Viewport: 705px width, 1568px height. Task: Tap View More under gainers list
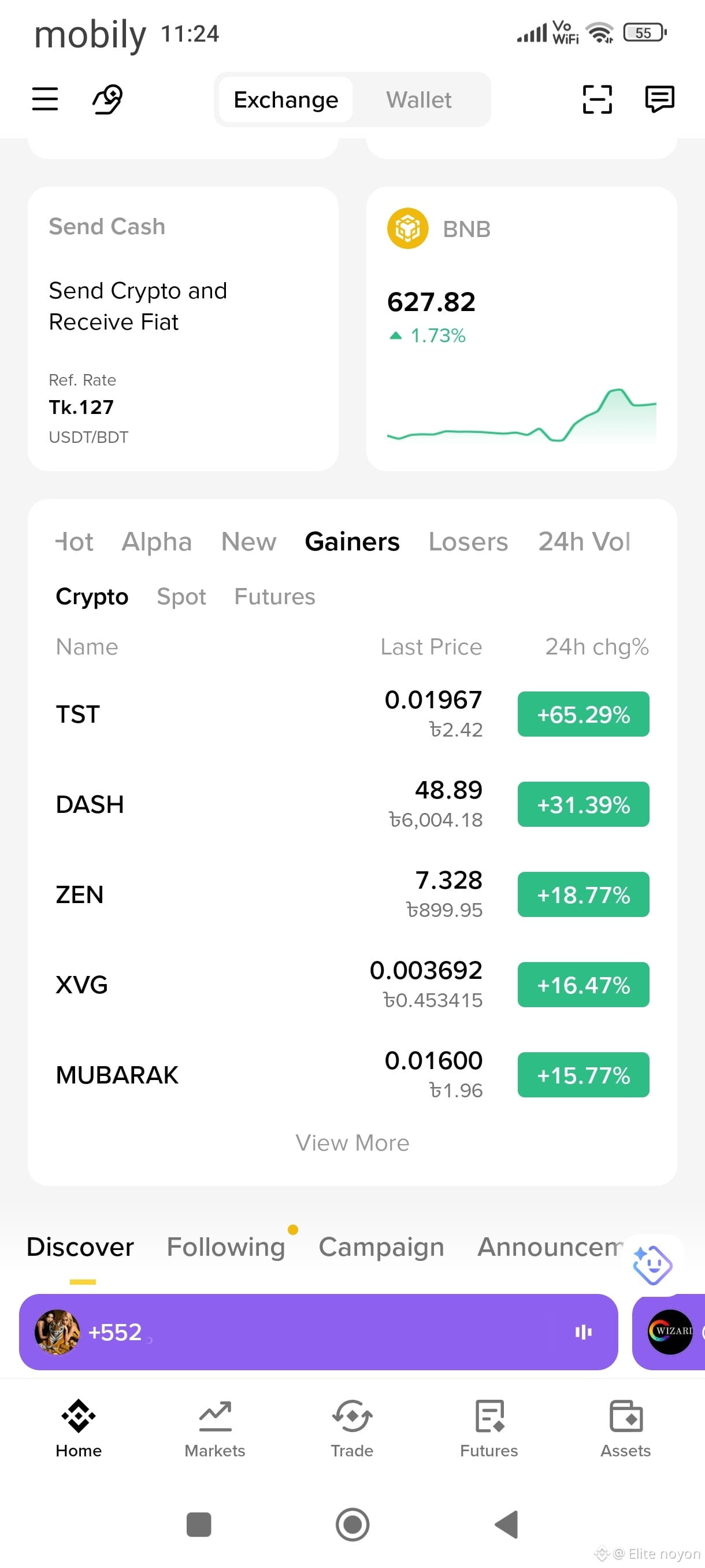click(352, 1142)
